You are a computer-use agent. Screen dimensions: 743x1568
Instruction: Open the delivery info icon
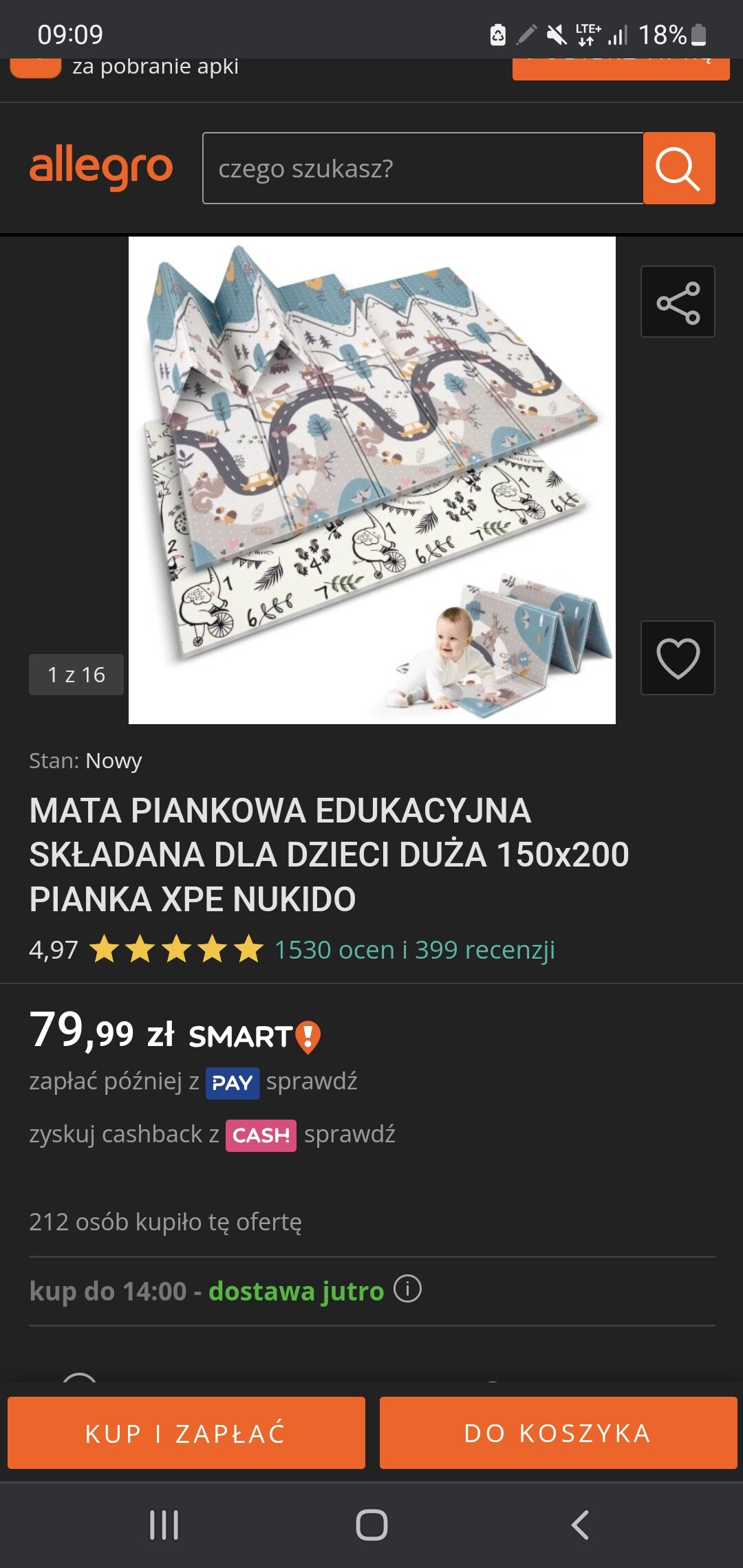pyautogui.click(x=407, y=1289)
